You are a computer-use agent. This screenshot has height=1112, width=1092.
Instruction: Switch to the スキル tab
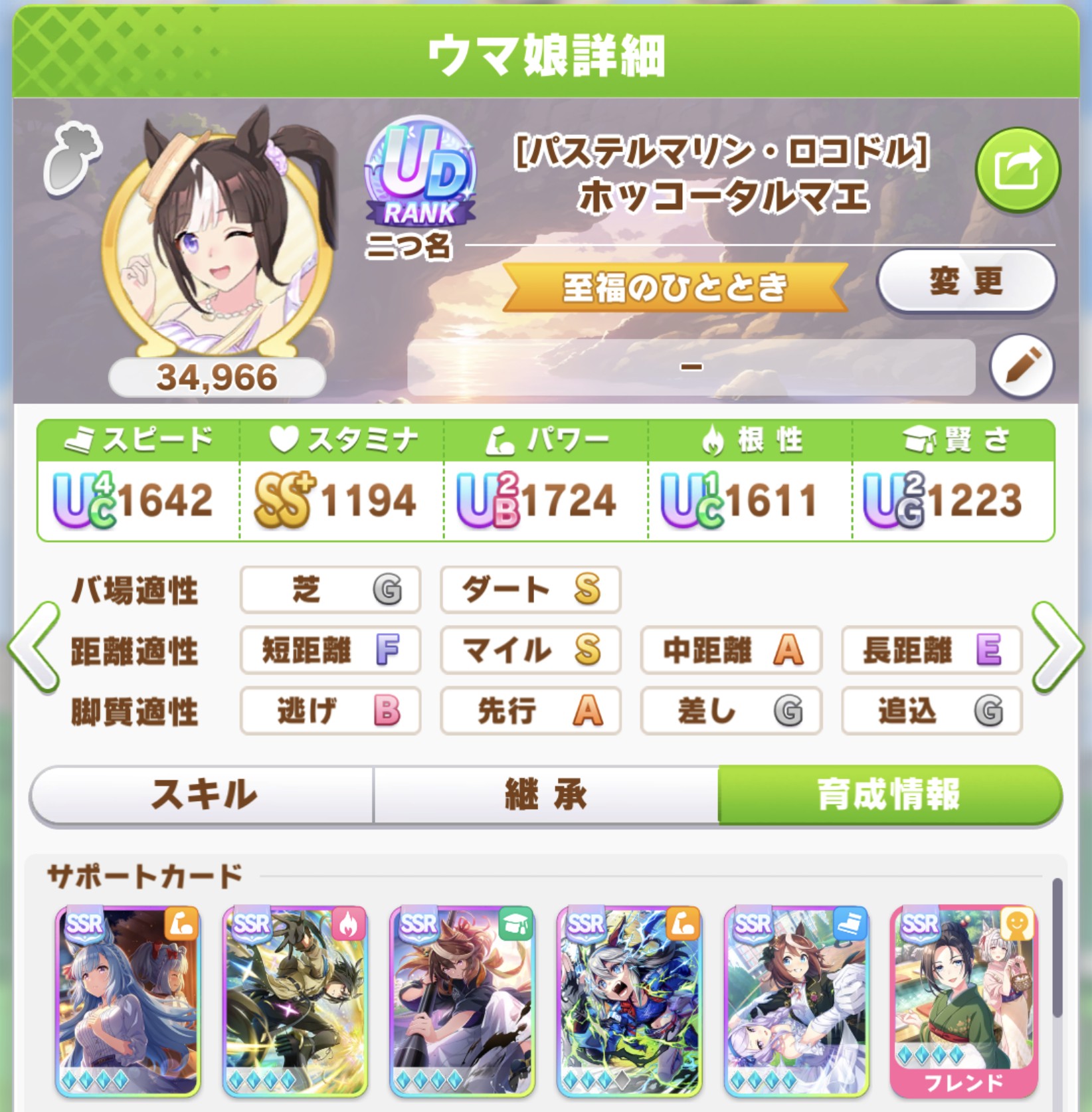point(203,794)
